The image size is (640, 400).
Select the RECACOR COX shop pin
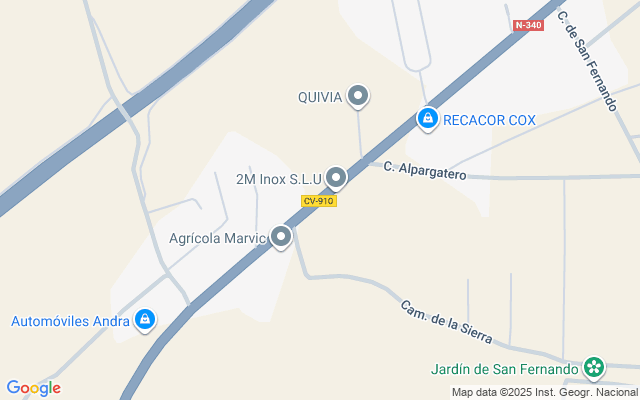(428, 119)
